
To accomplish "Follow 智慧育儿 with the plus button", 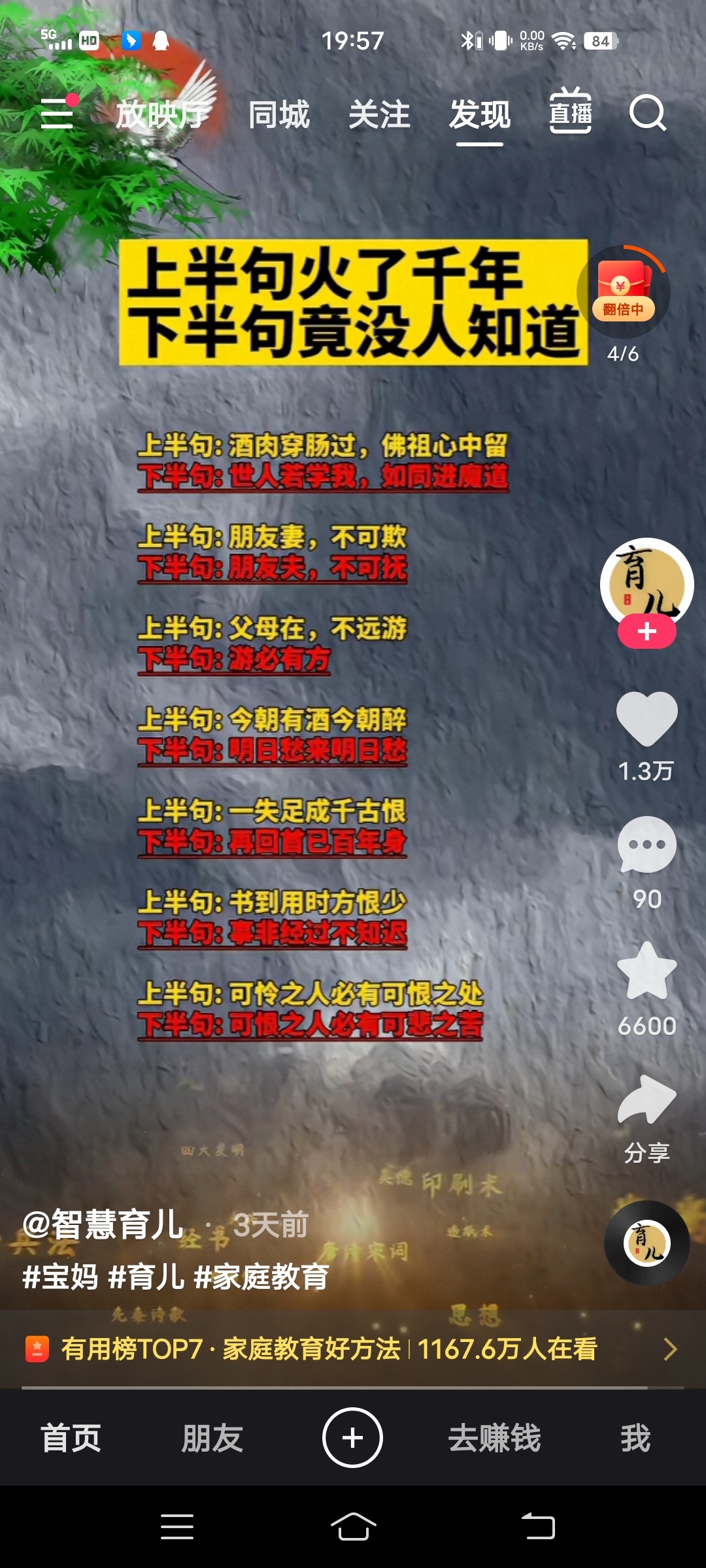I will point(647,632).
